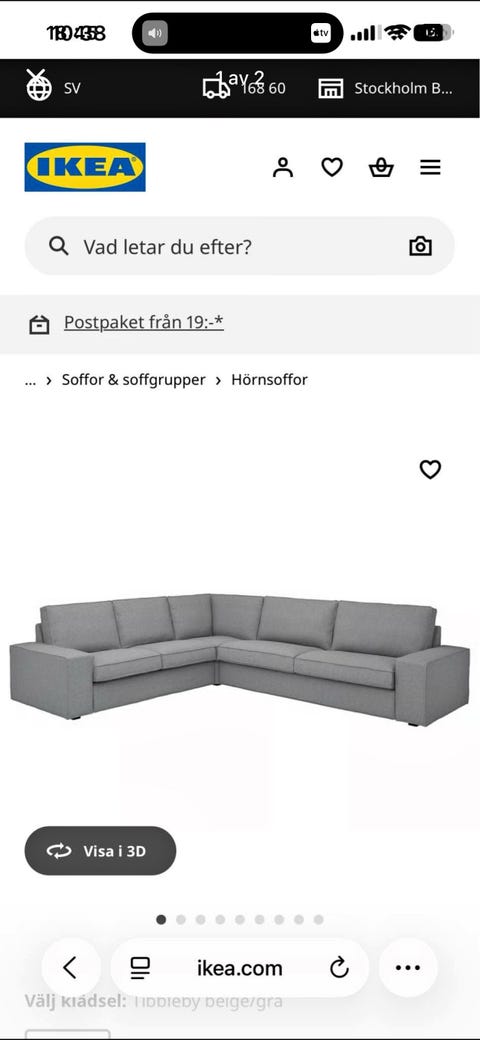Screen dimensions: 480x1040
Task: Open the shopping basket
Action: (x=381, y=168)
